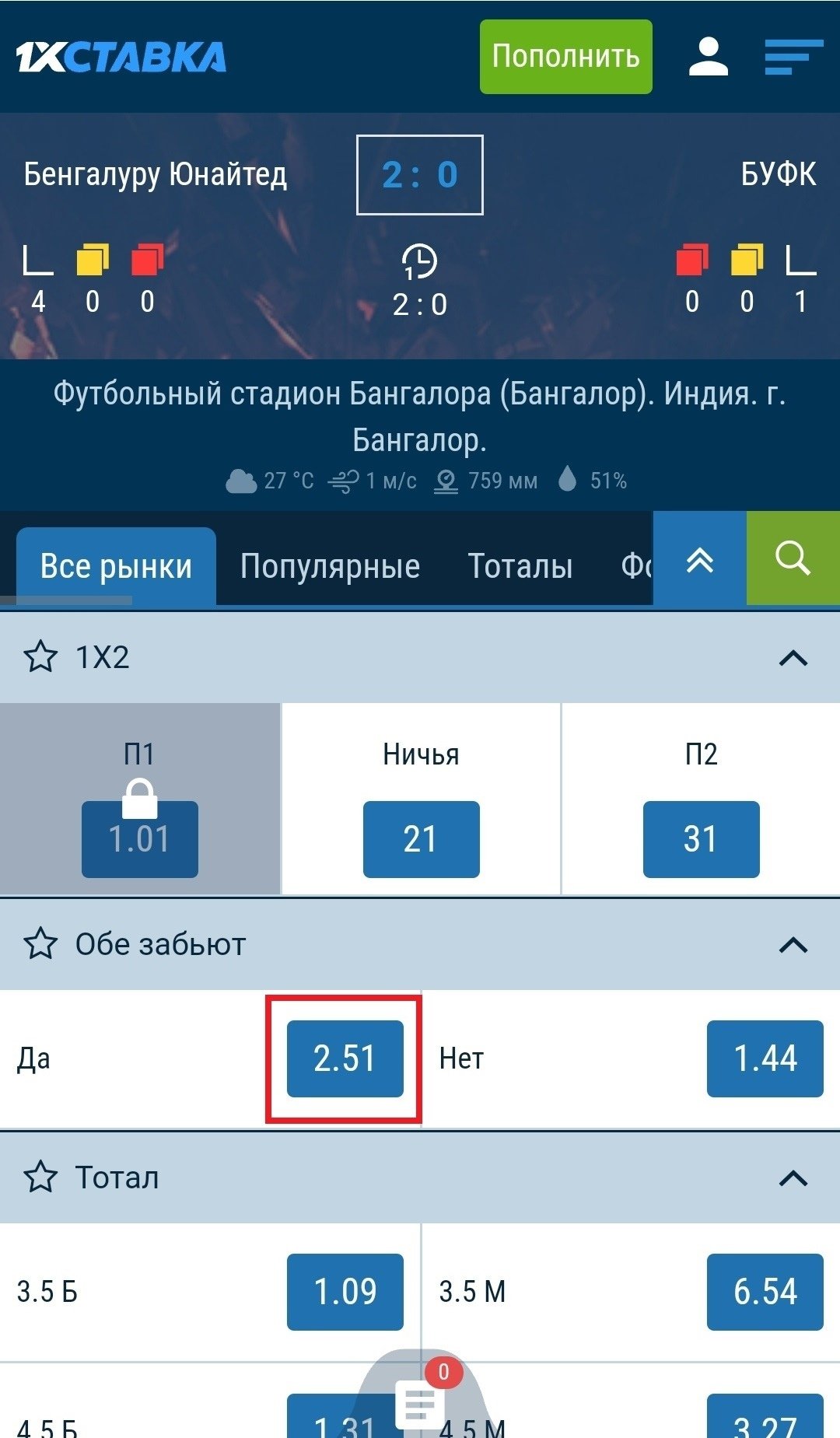Select Ничья odds 21

click(x=421, y=839)
